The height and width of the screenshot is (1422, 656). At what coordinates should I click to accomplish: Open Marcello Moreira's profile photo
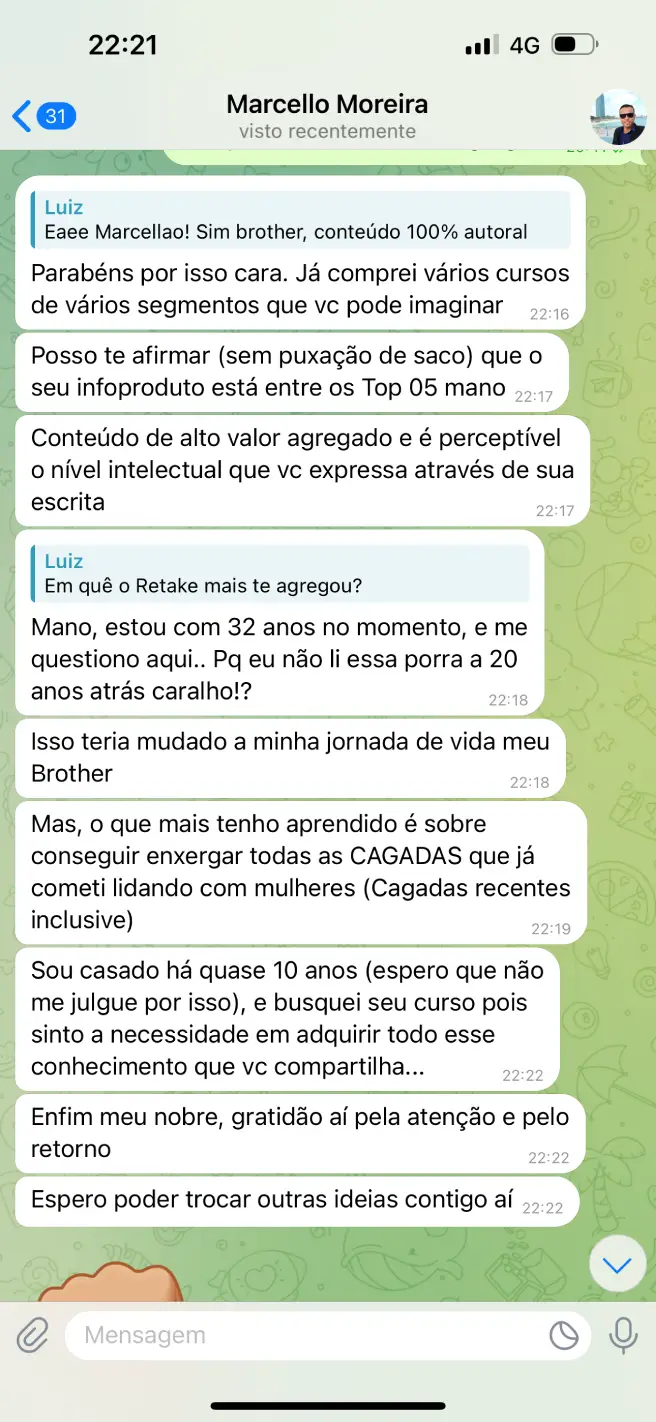(618, 117)
